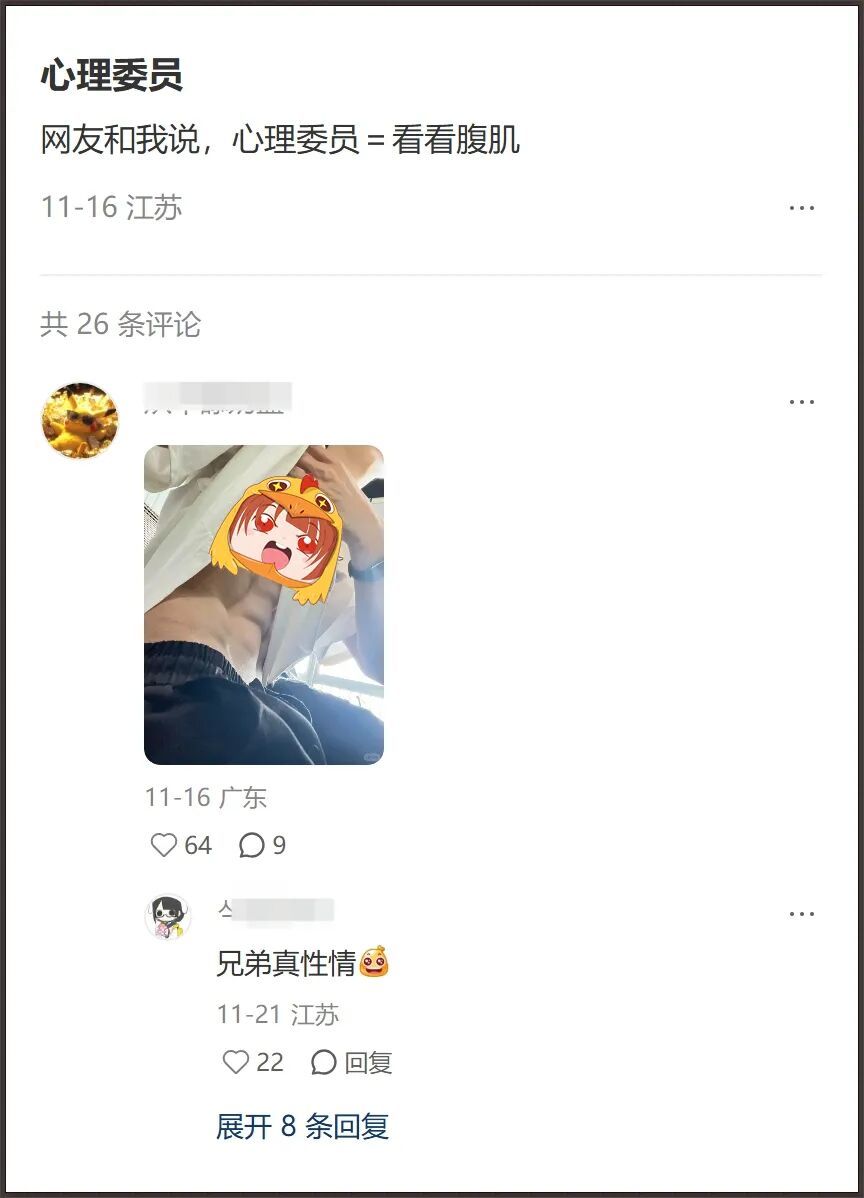Open more options for the post
864x1198 pixels.
coord(799,207)
